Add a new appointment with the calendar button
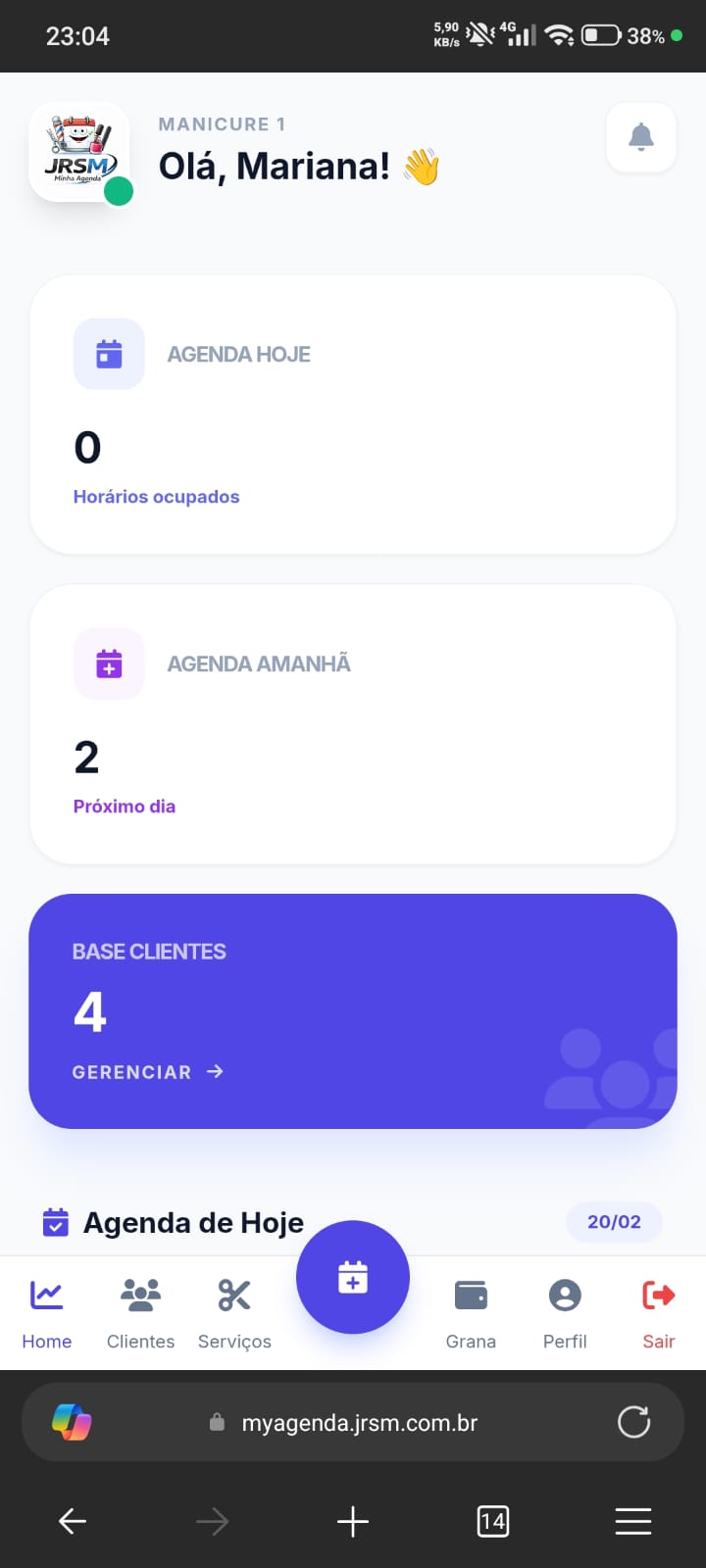706x1568 pixels. coord(353,1277)
